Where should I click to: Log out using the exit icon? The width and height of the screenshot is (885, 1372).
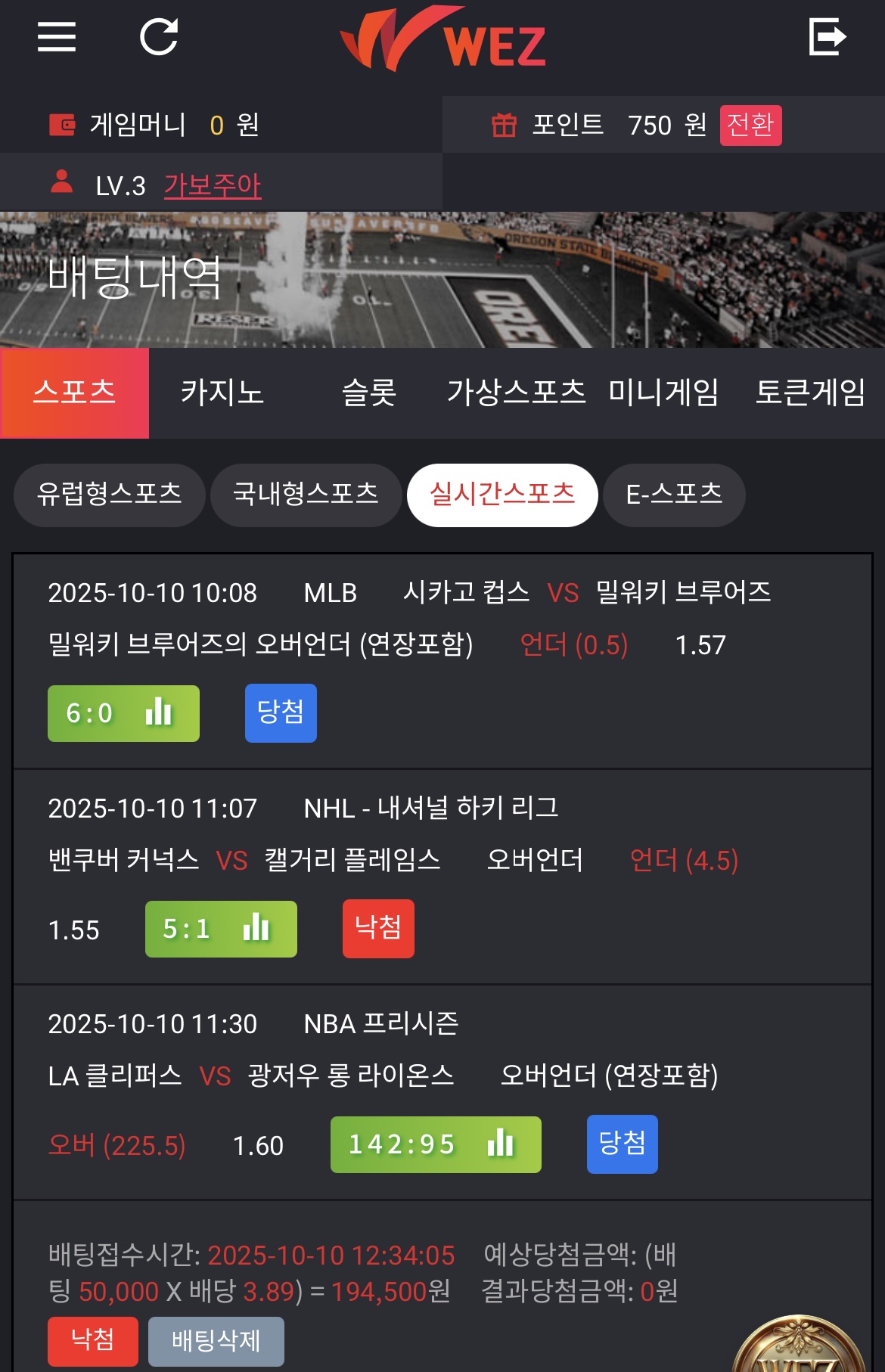point(827,37)
